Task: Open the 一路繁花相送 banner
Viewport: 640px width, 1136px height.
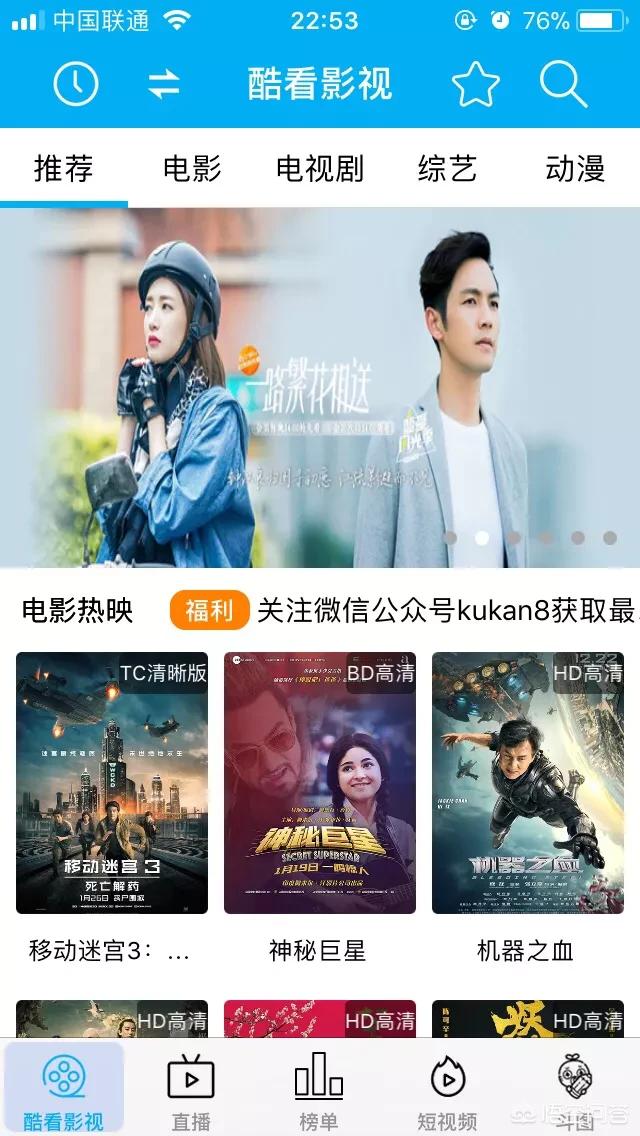Action: (x=320, y=387)
